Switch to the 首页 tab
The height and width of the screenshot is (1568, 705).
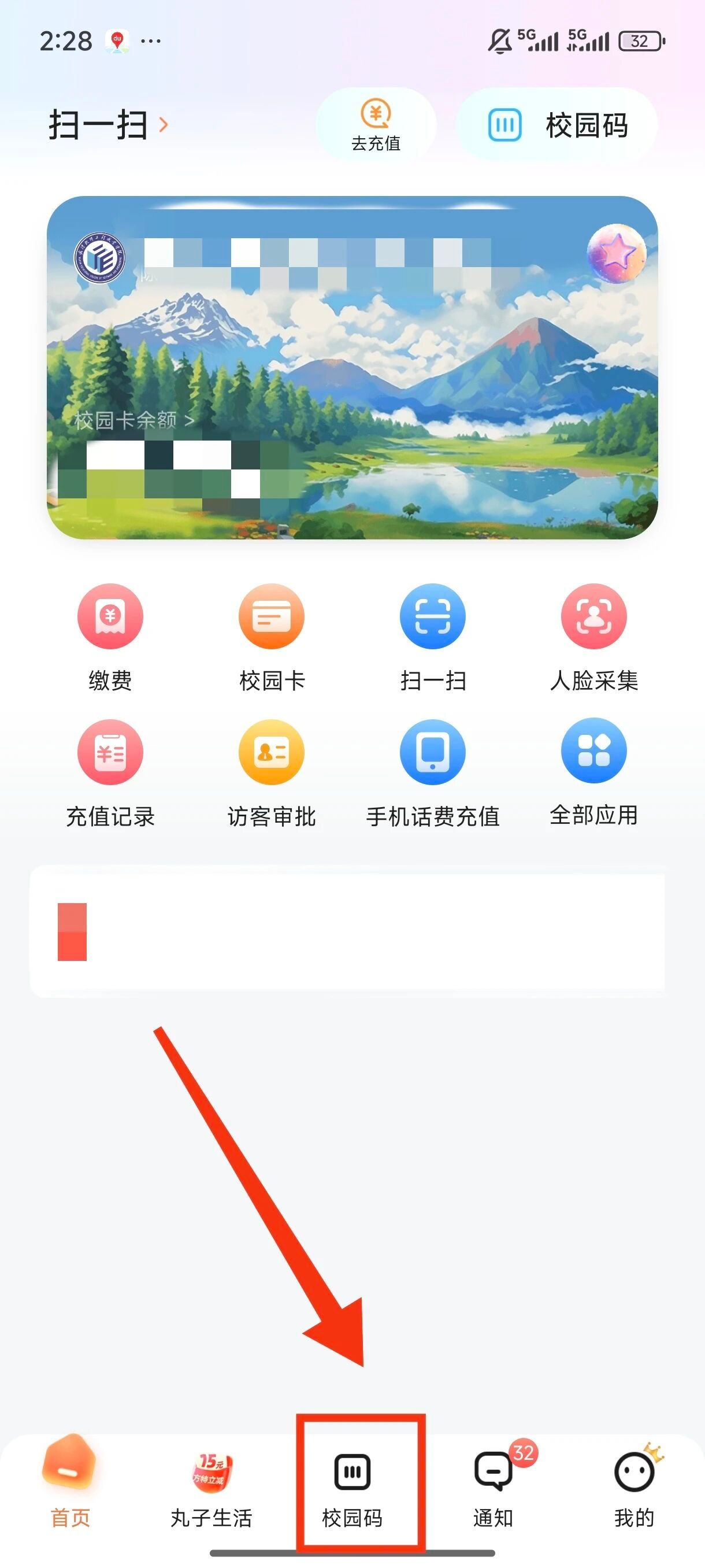70,1485
